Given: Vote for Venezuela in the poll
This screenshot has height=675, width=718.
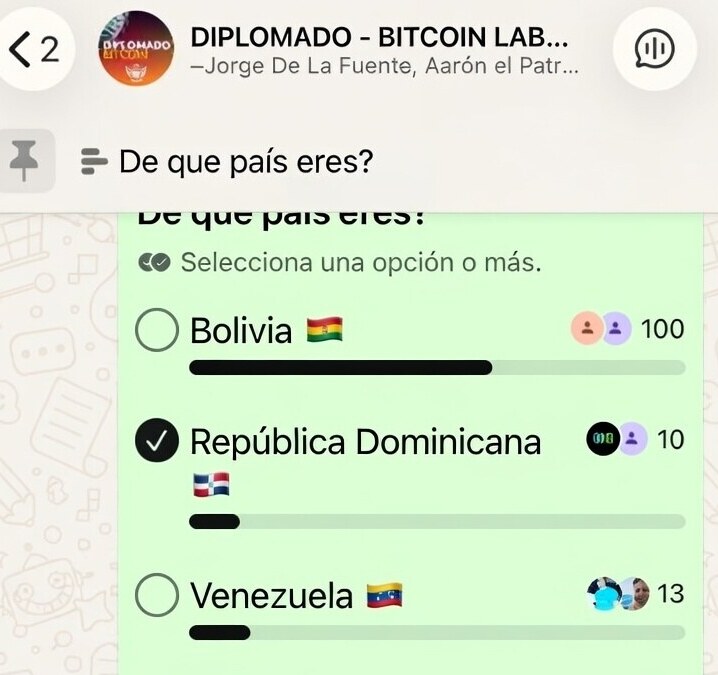Looking at the screenshot, I should click(156, 597).
